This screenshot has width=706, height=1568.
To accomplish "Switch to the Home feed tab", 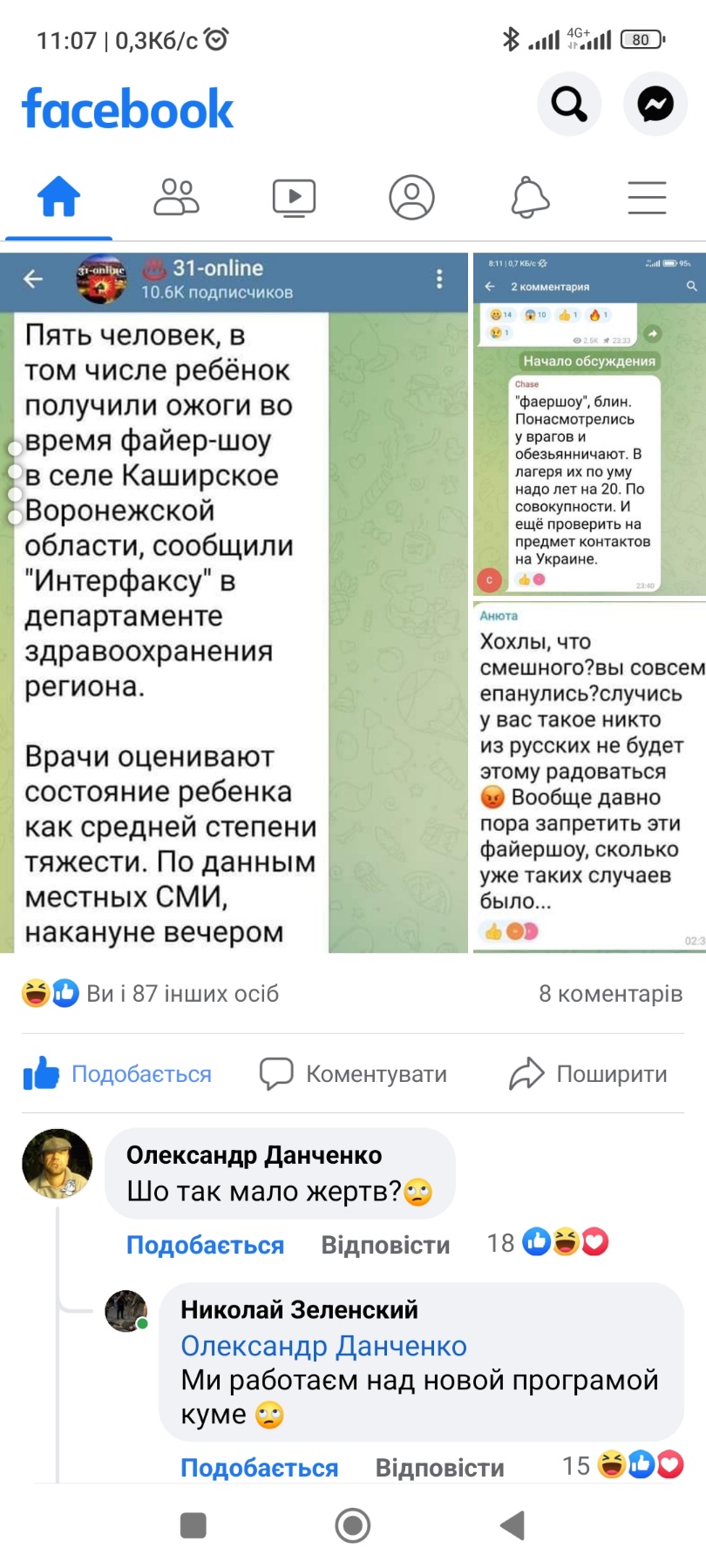I will (x=58, y=197).
